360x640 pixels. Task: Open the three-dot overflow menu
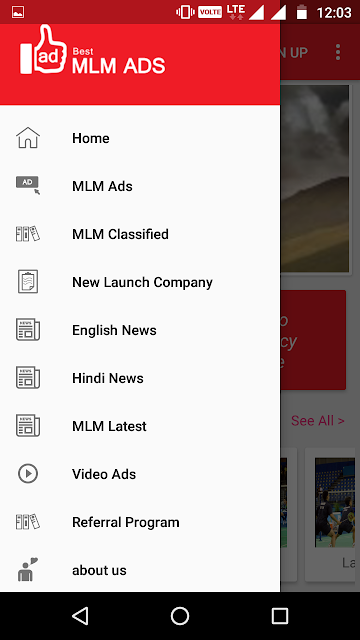(x=338, y=52)
